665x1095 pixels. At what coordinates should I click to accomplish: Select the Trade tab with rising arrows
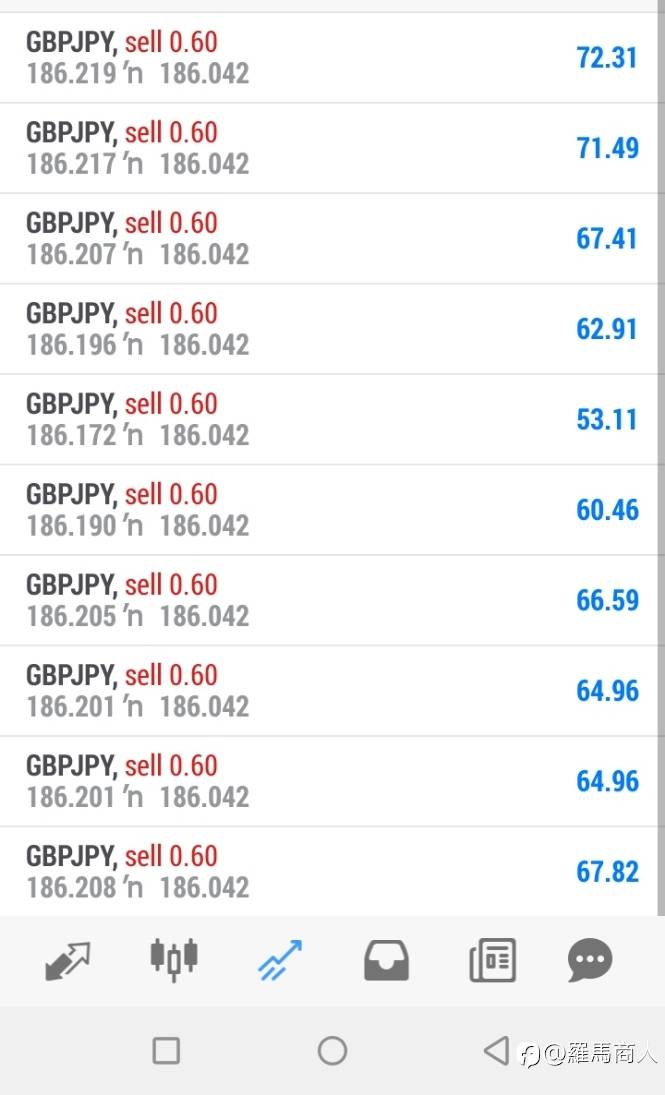coord(280,960)
